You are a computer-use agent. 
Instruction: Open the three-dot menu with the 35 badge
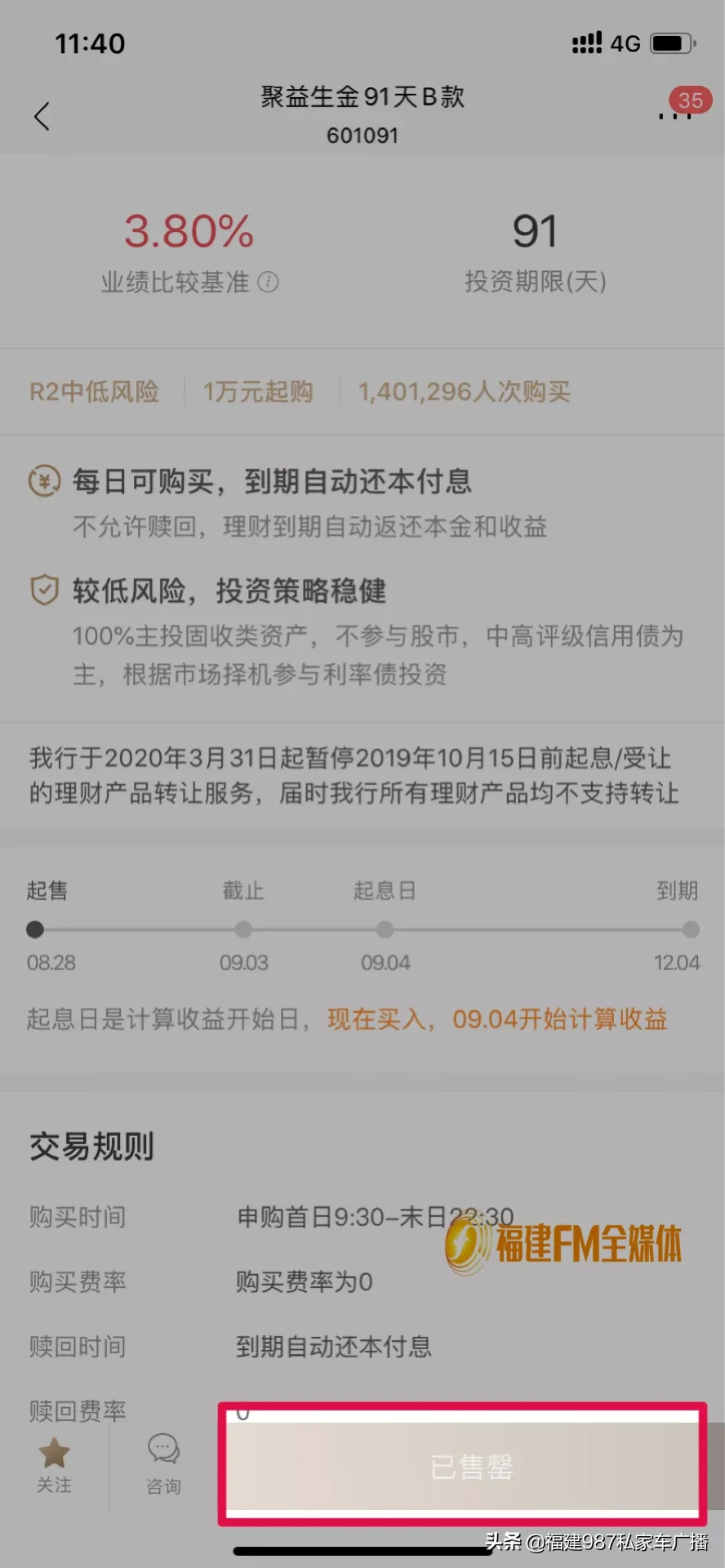coord(675,115)
